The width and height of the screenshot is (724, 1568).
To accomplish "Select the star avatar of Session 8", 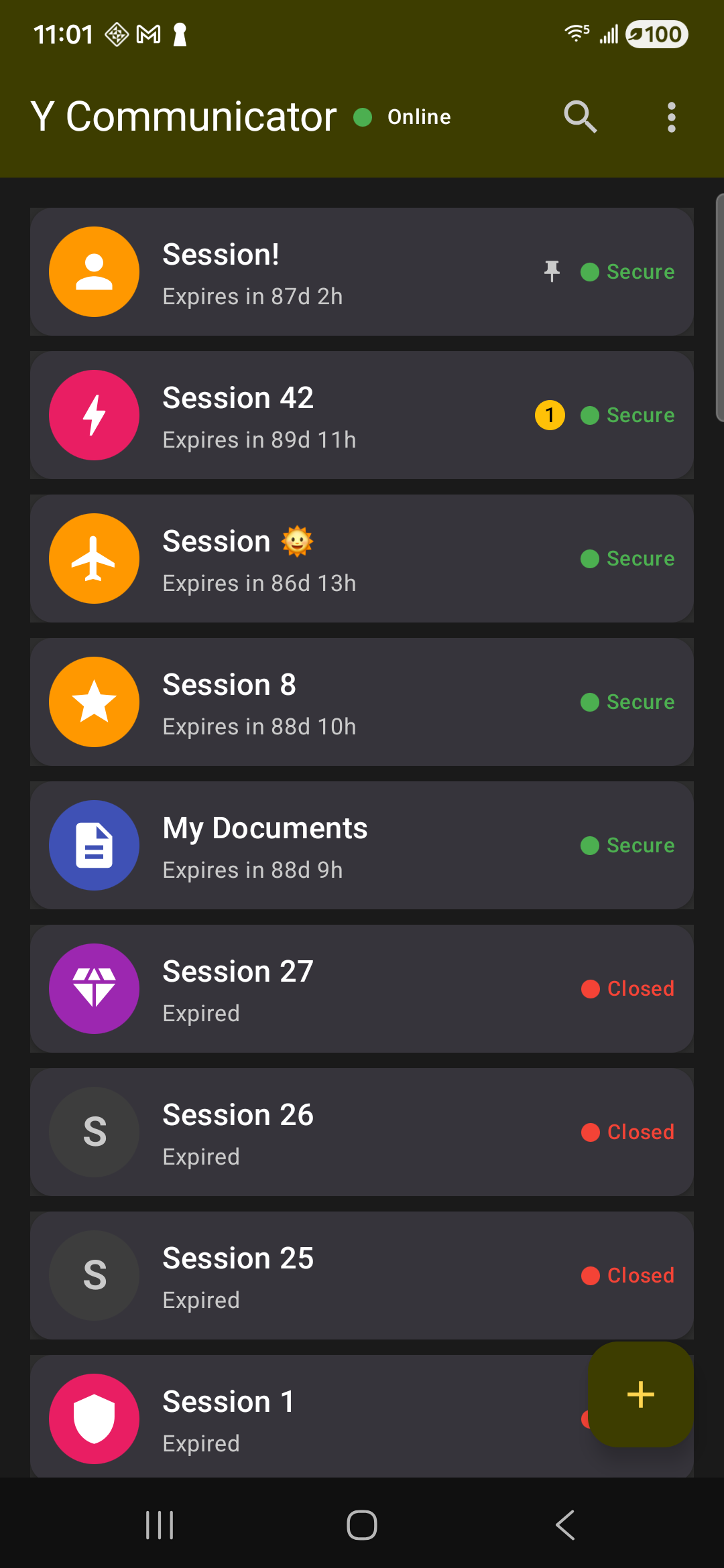I will pyautogui.click(x=94, y=701).
